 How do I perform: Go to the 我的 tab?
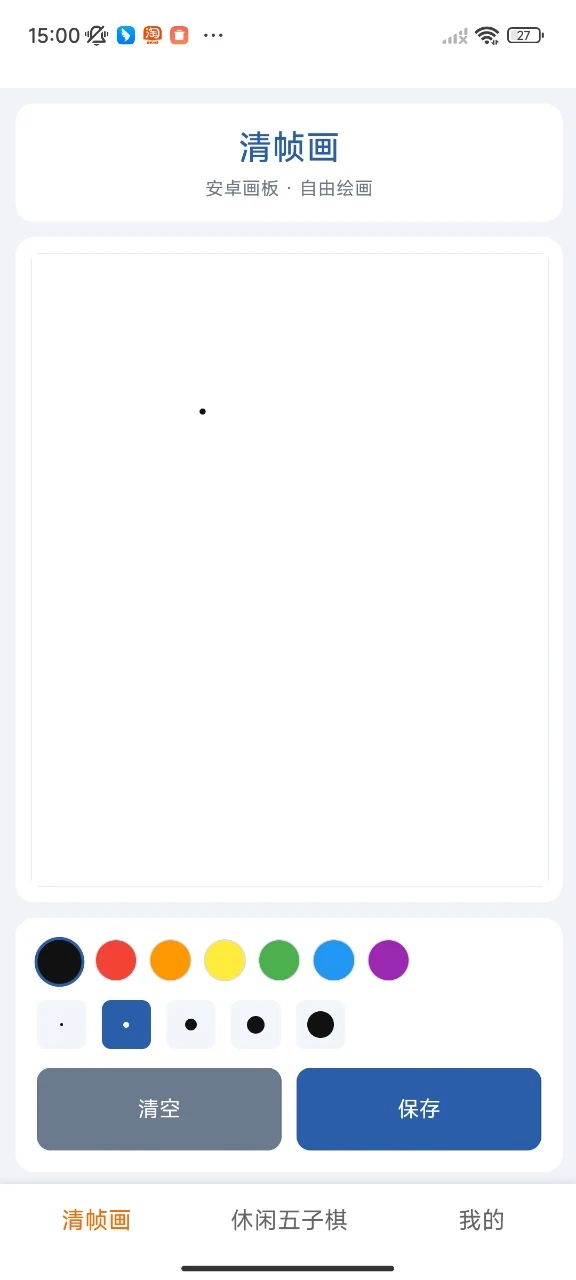click(x=481, y=1220)
